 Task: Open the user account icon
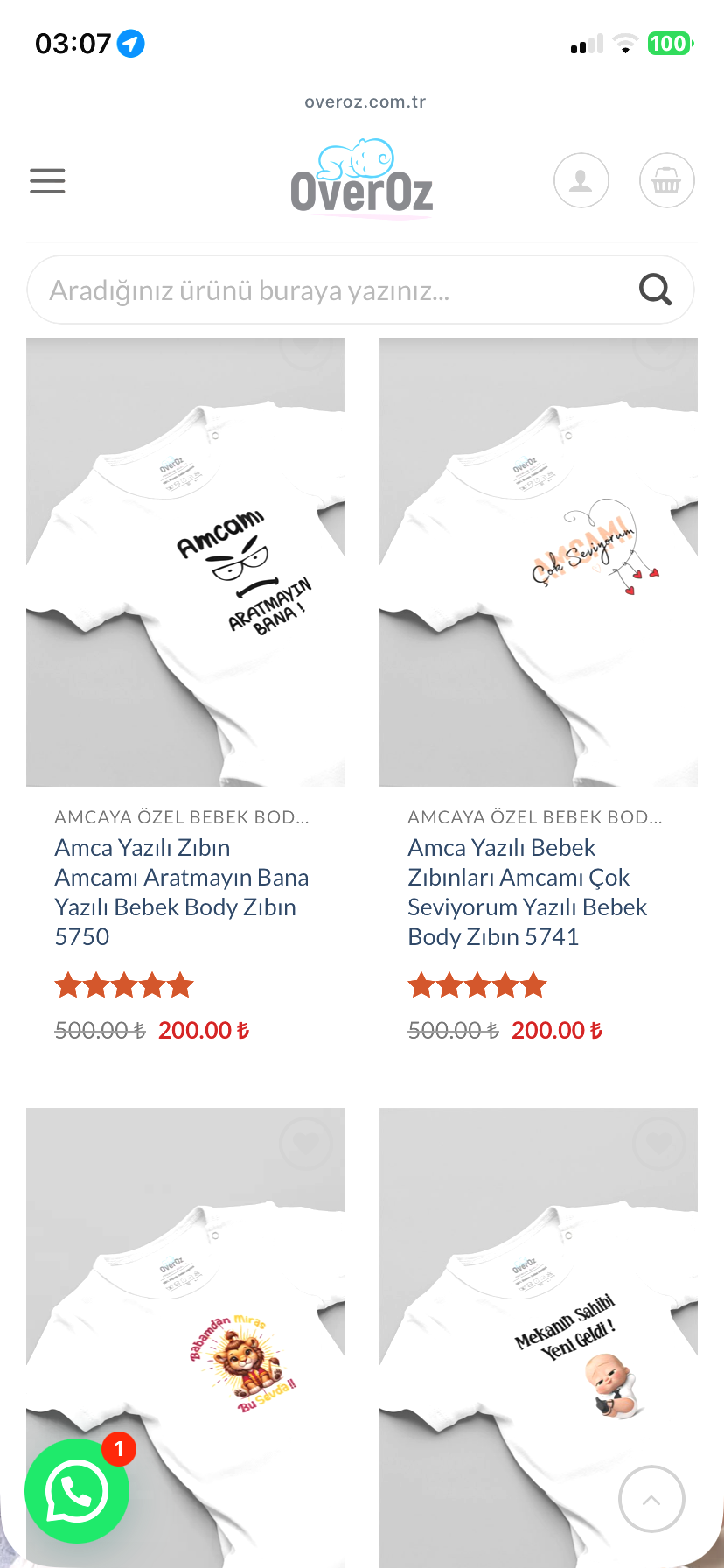(581, 181)
